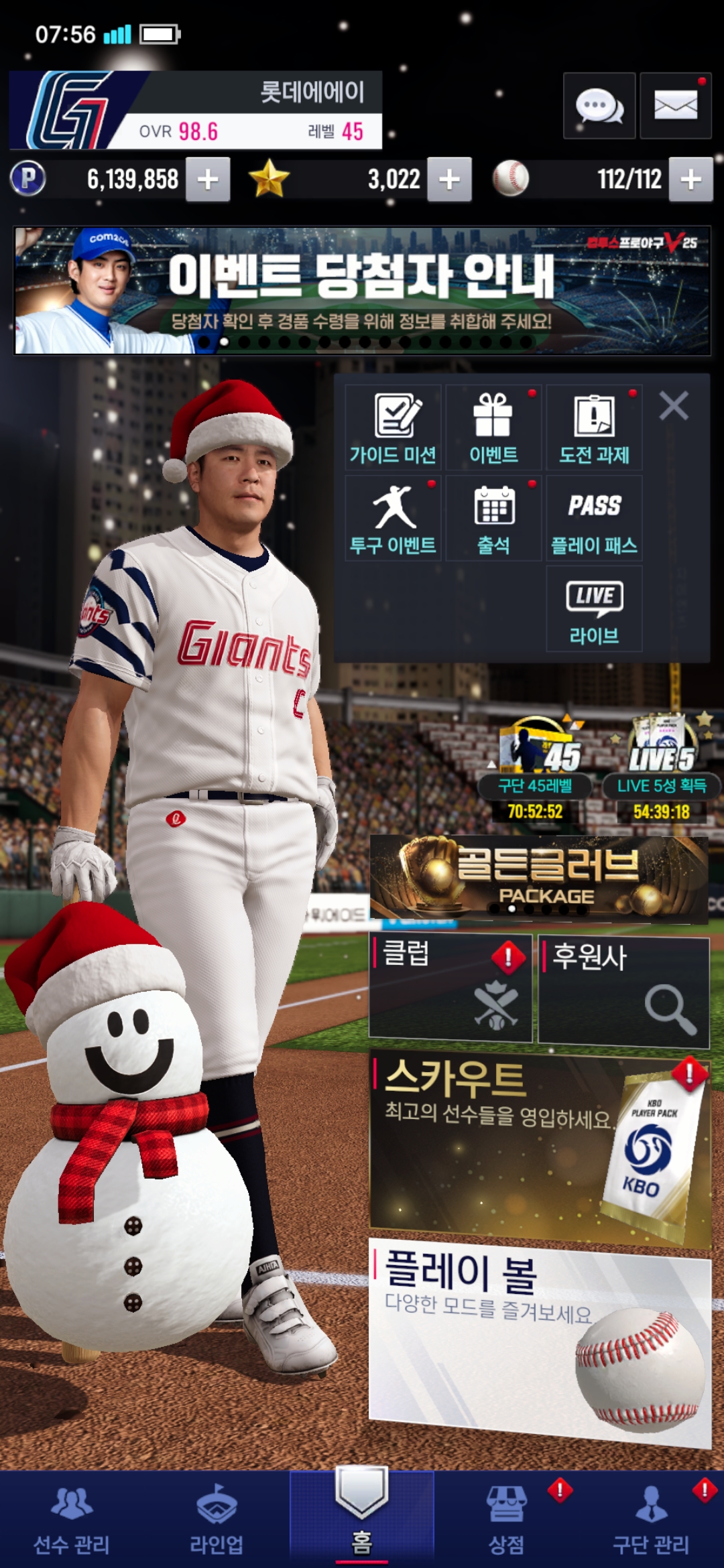Add more stars with the plus button
This screenshot has height=1568, width=724.
(449, 180)
